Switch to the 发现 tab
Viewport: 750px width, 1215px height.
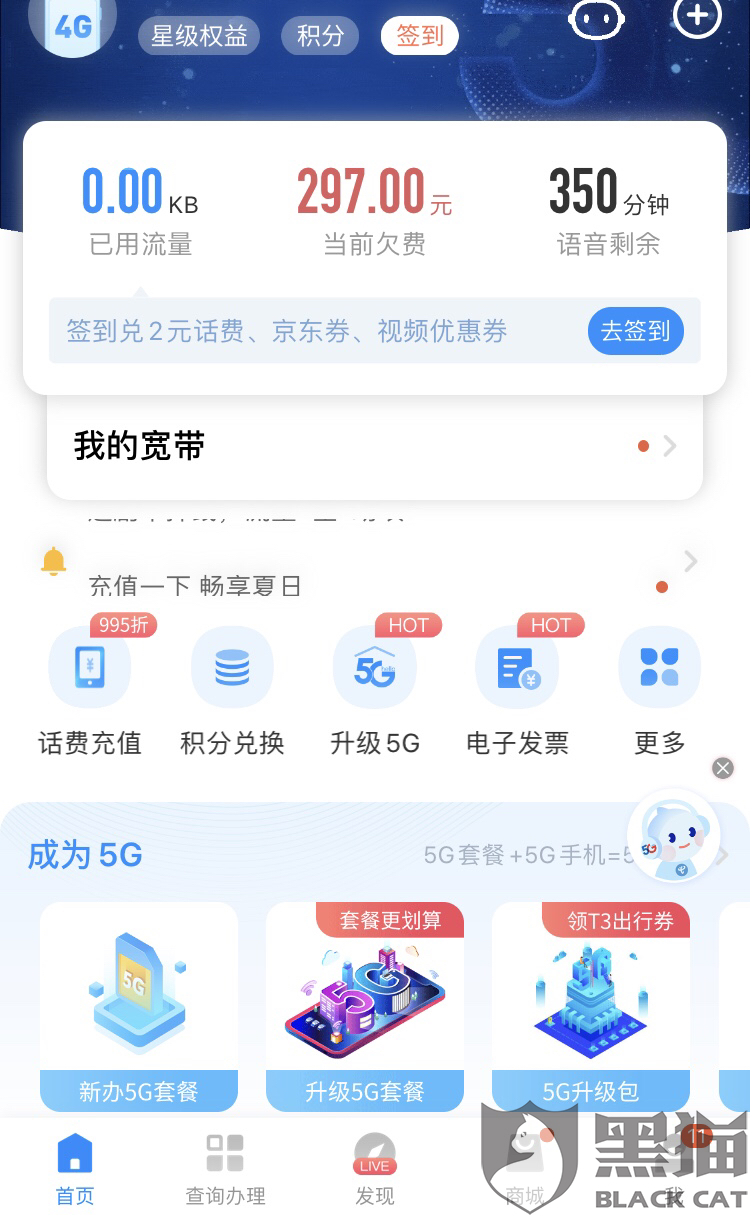375,1168
